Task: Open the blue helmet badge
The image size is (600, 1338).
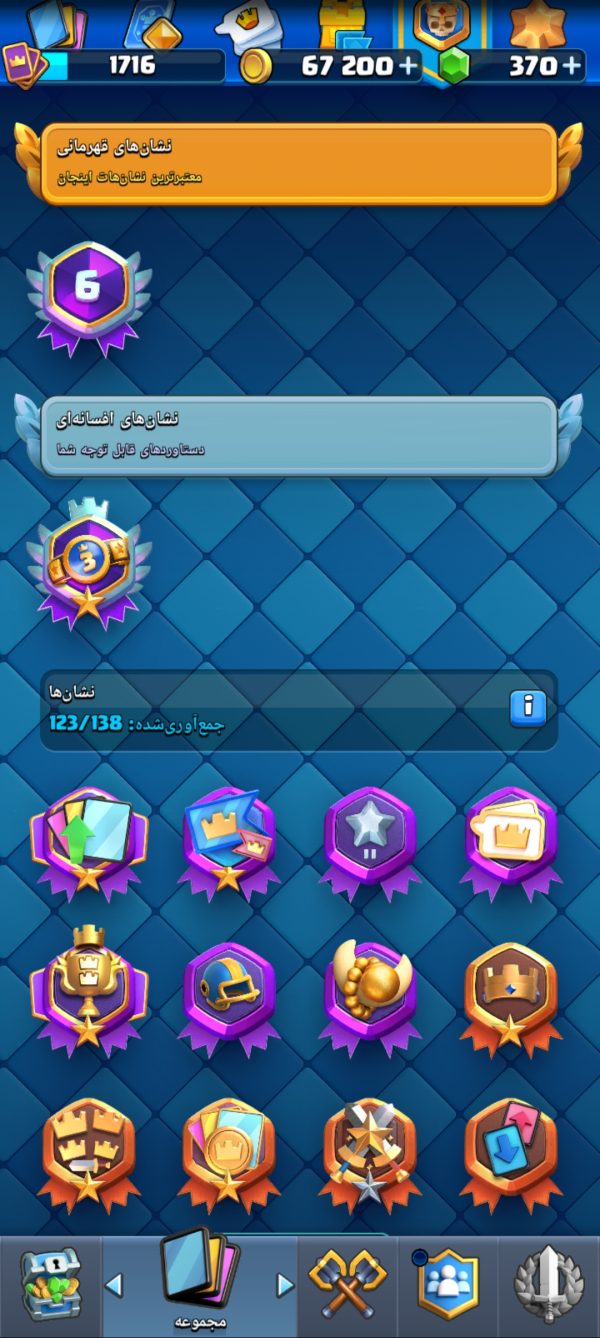Action: tap(229, 993)
